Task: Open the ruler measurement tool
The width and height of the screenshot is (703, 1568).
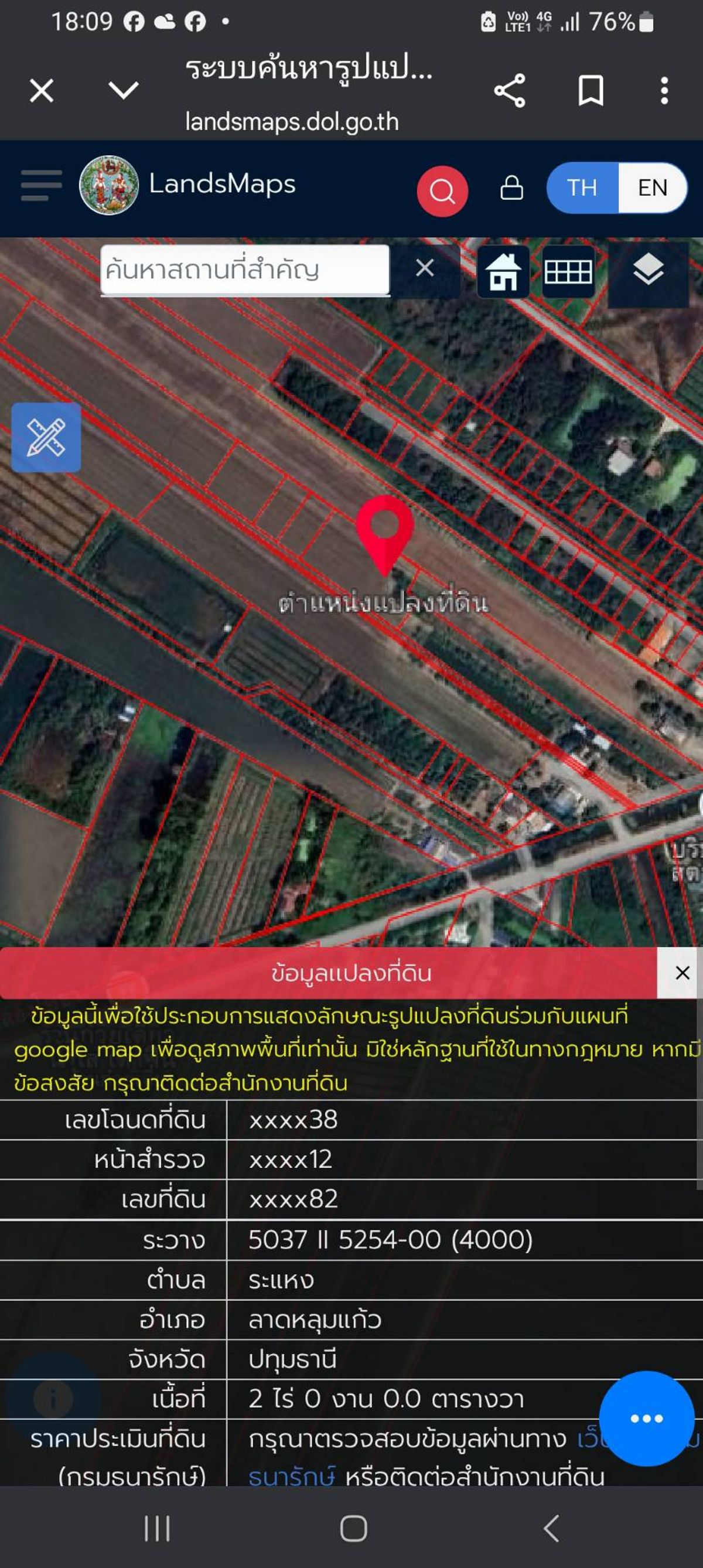Action: point(46,437)
